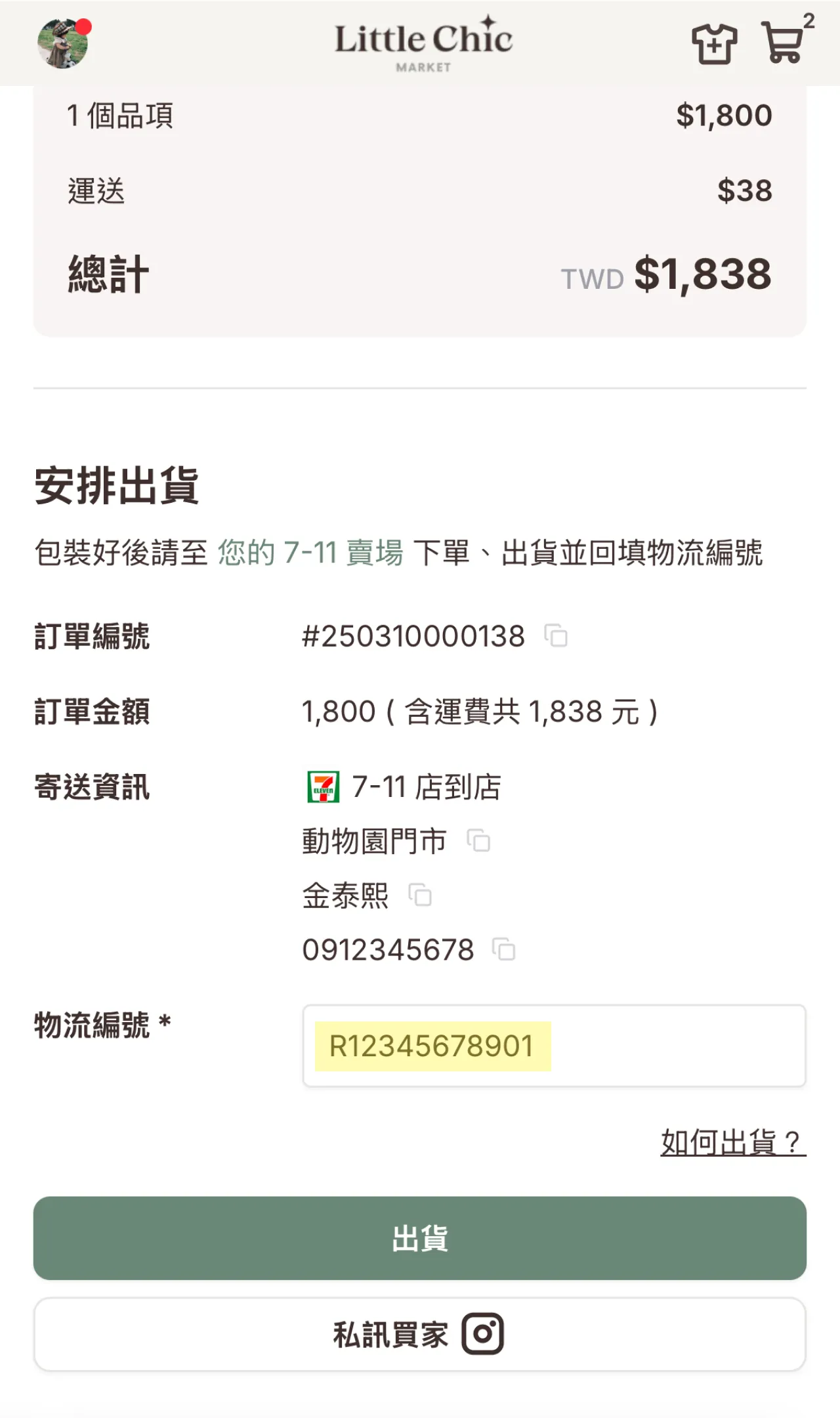Click the 7-11 店到店 shipping method text
840x1418 pixels.
coord(425,789)
